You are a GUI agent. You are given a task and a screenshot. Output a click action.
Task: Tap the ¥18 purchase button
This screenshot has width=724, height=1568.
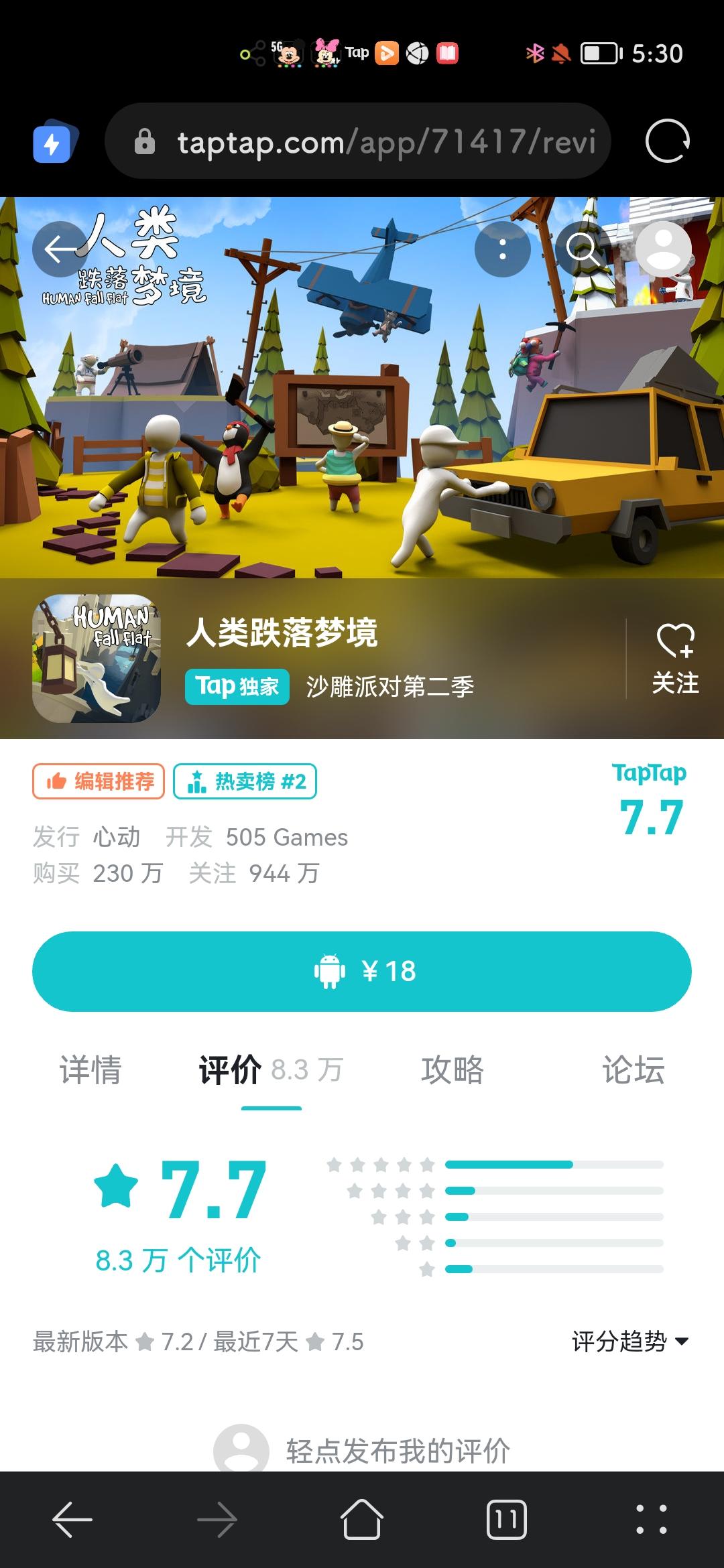[362, 972]
